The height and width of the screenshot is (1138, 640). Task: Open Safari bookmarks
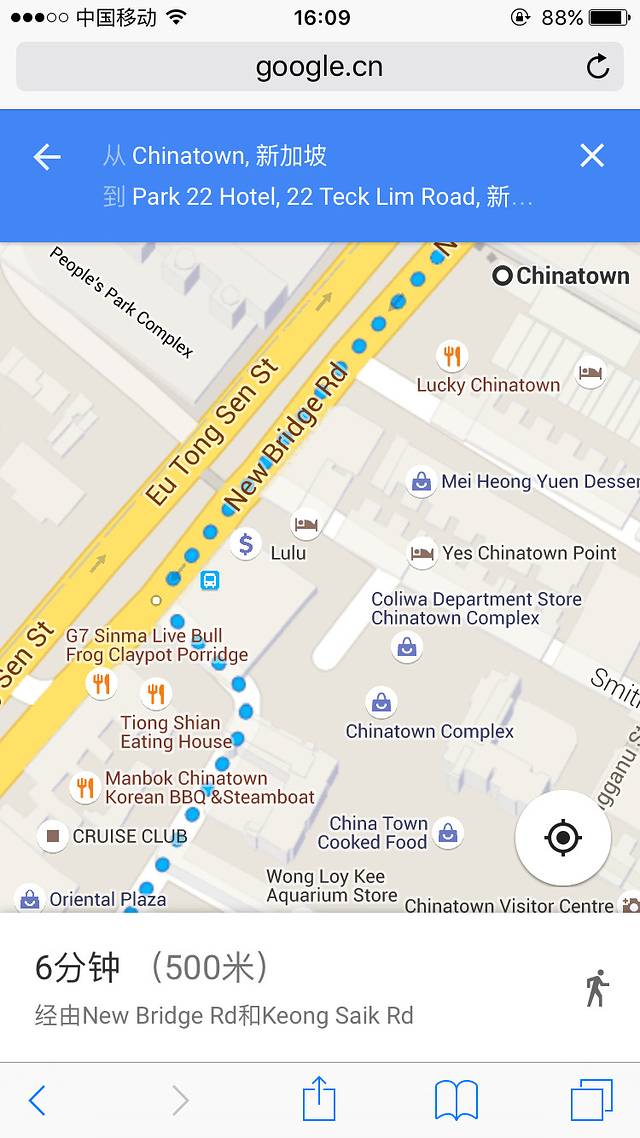(456, 1100)
